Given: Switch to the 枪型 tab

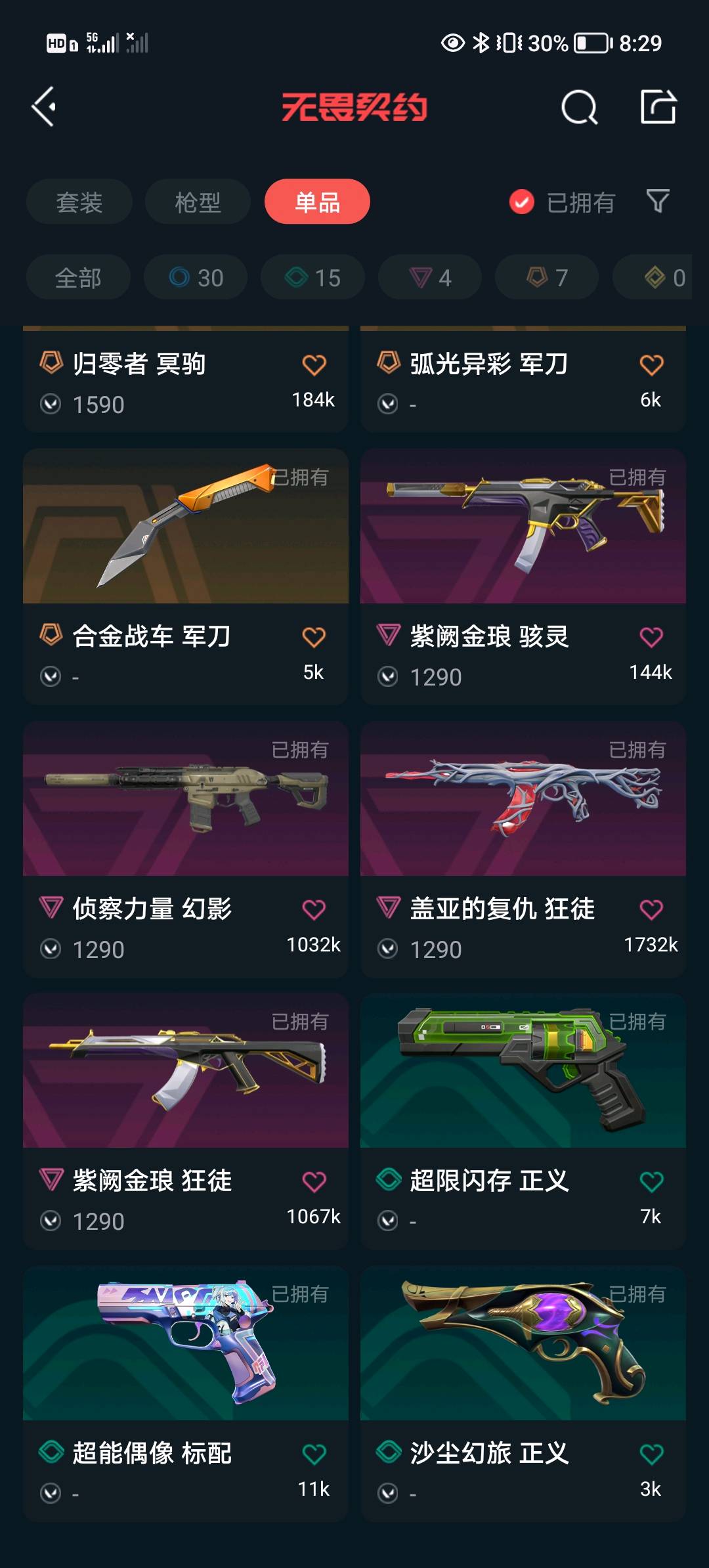Looking at the screenshot, I should 198,202.
